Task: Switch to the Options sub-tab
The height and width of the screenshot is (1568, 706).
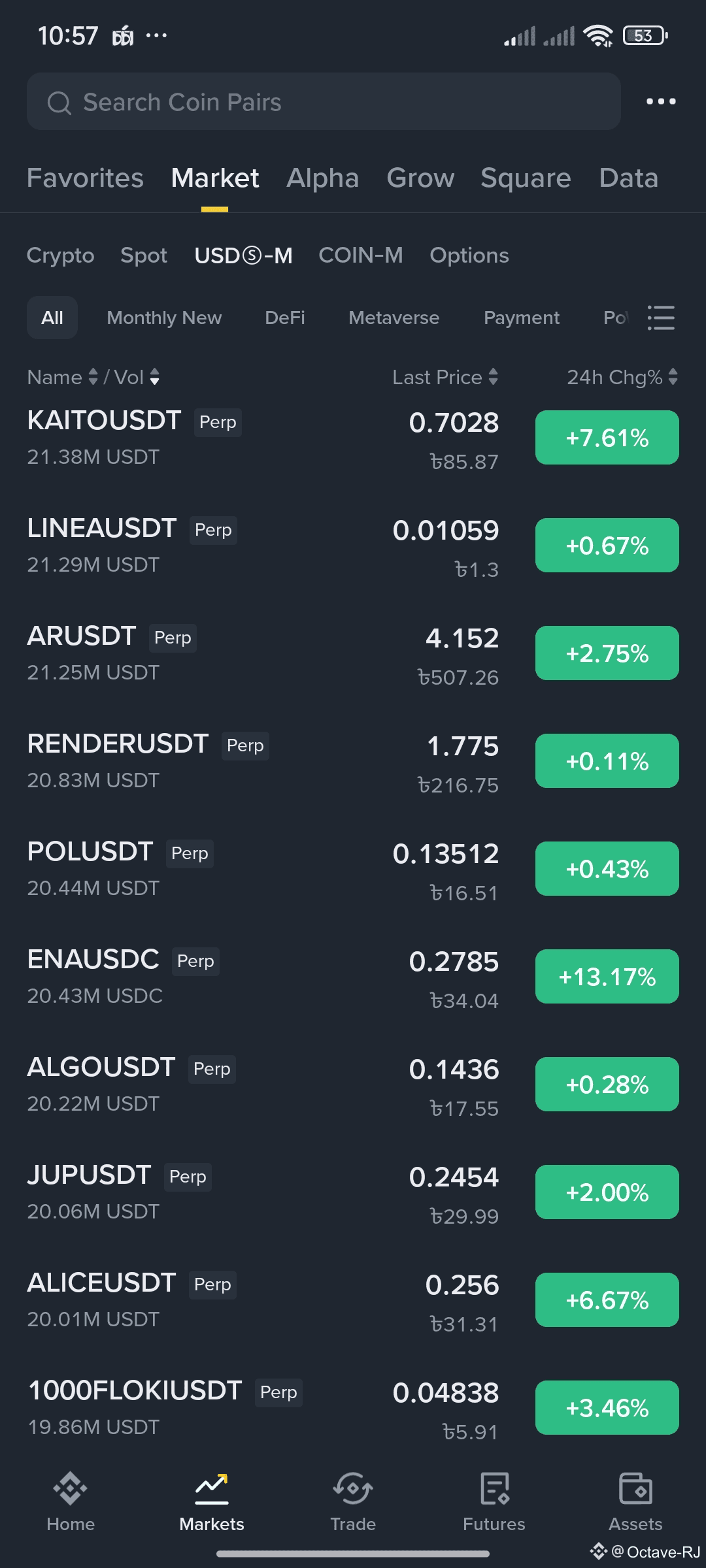Action: coord(469,255)
